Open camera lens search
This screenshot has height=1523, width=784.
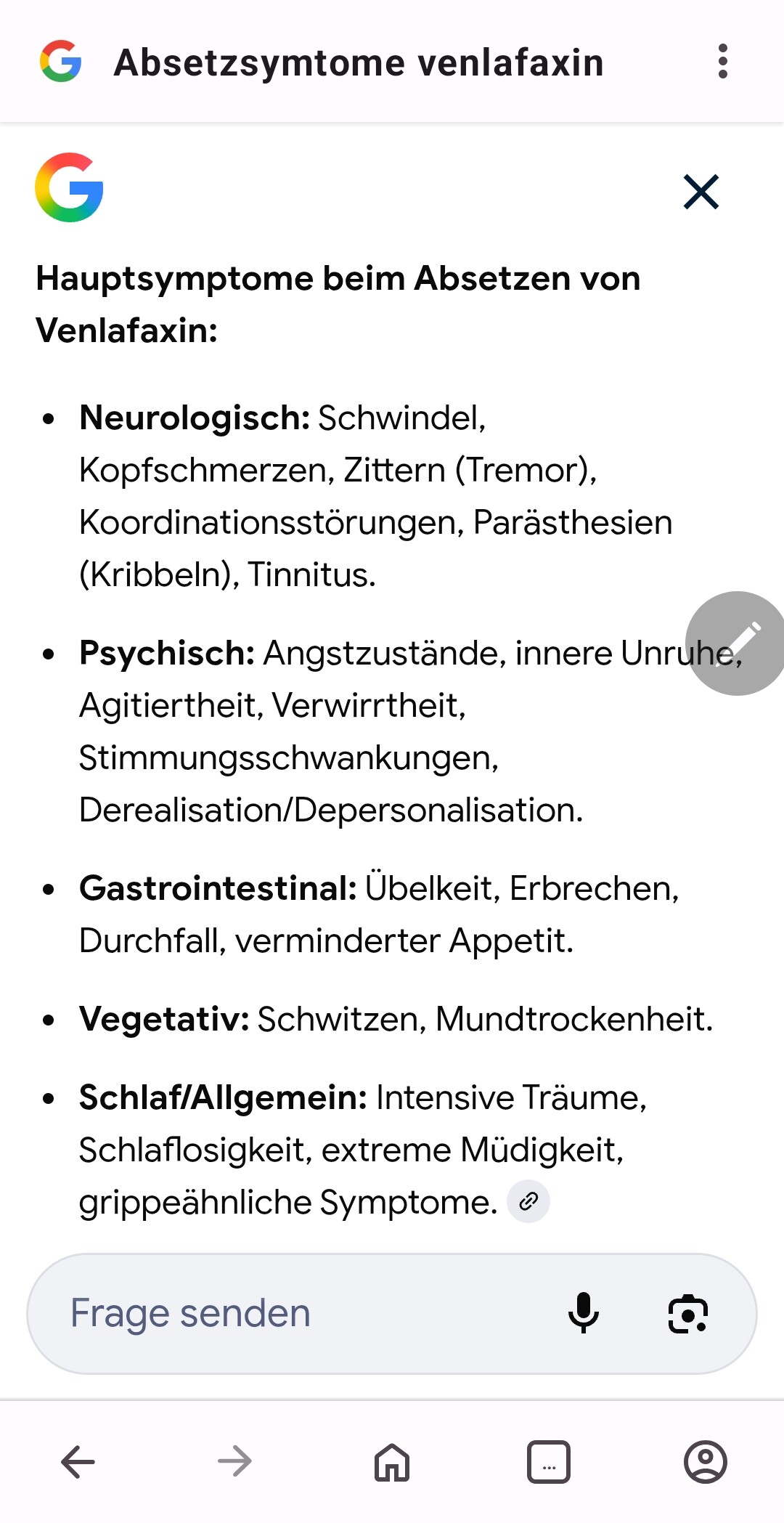pyautogui.click(x=687, y=1313)
